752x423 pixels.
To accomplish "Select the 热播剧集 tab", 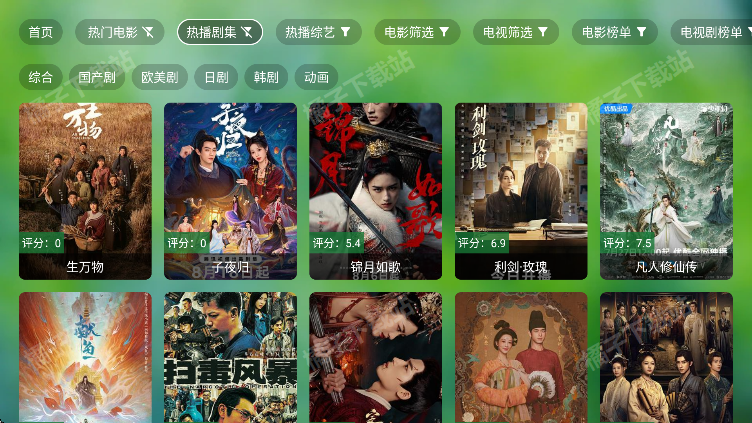I will (x=220, y=32).
